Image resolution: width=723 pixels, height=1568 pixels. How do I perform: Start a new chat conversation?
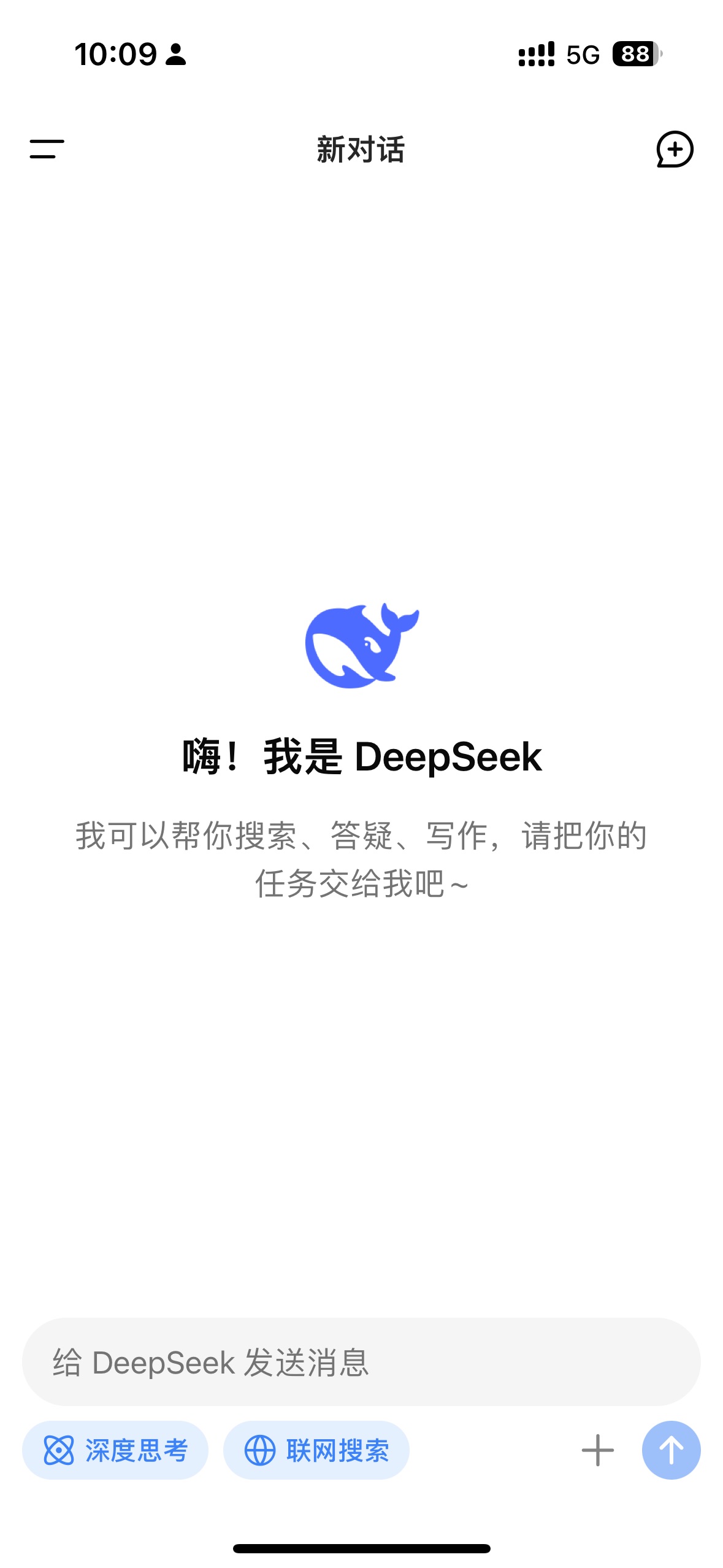point(675,149)
